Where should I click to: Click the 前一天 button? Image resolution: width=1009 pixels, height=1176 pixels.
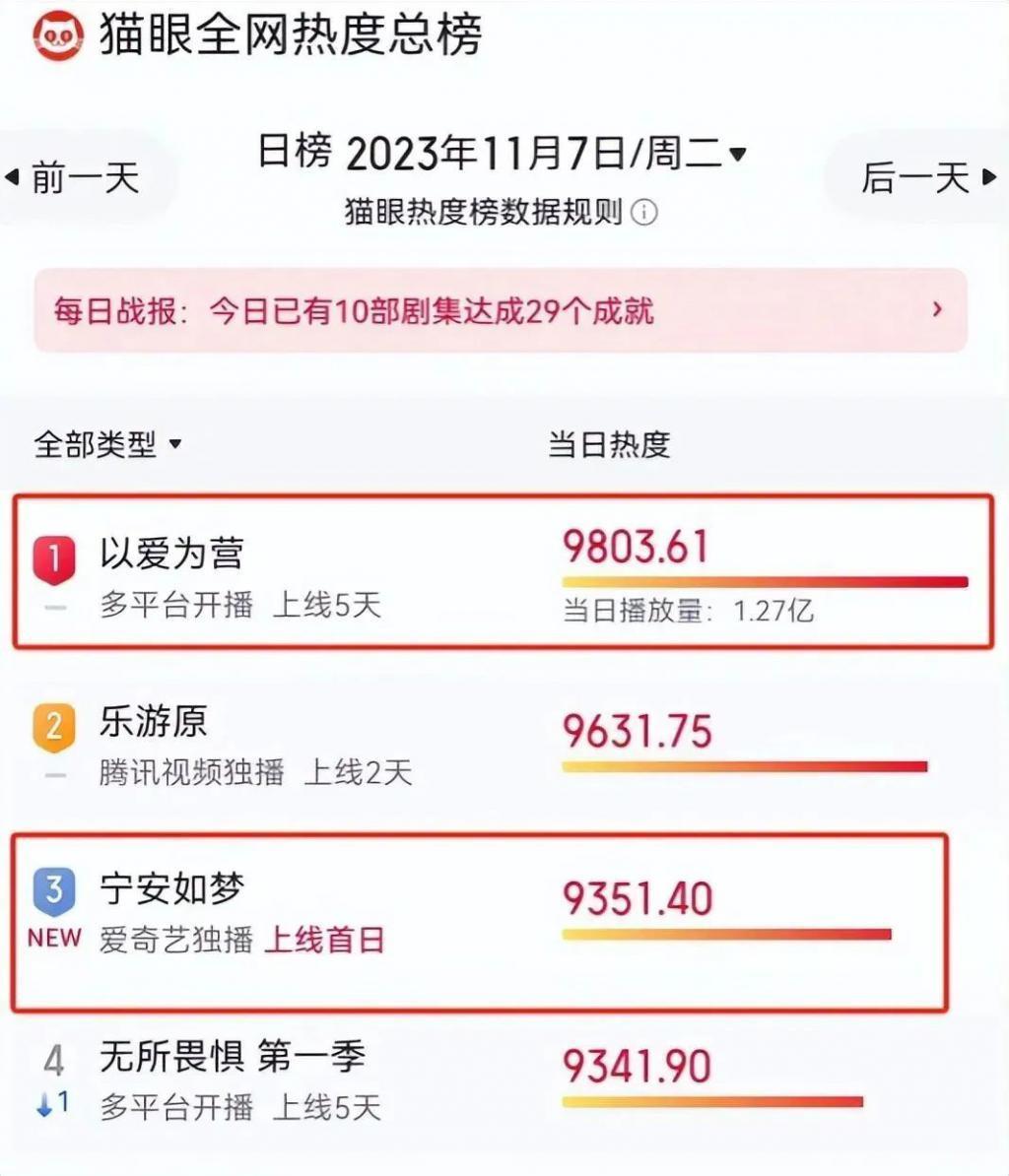click(x=85, y=177)
